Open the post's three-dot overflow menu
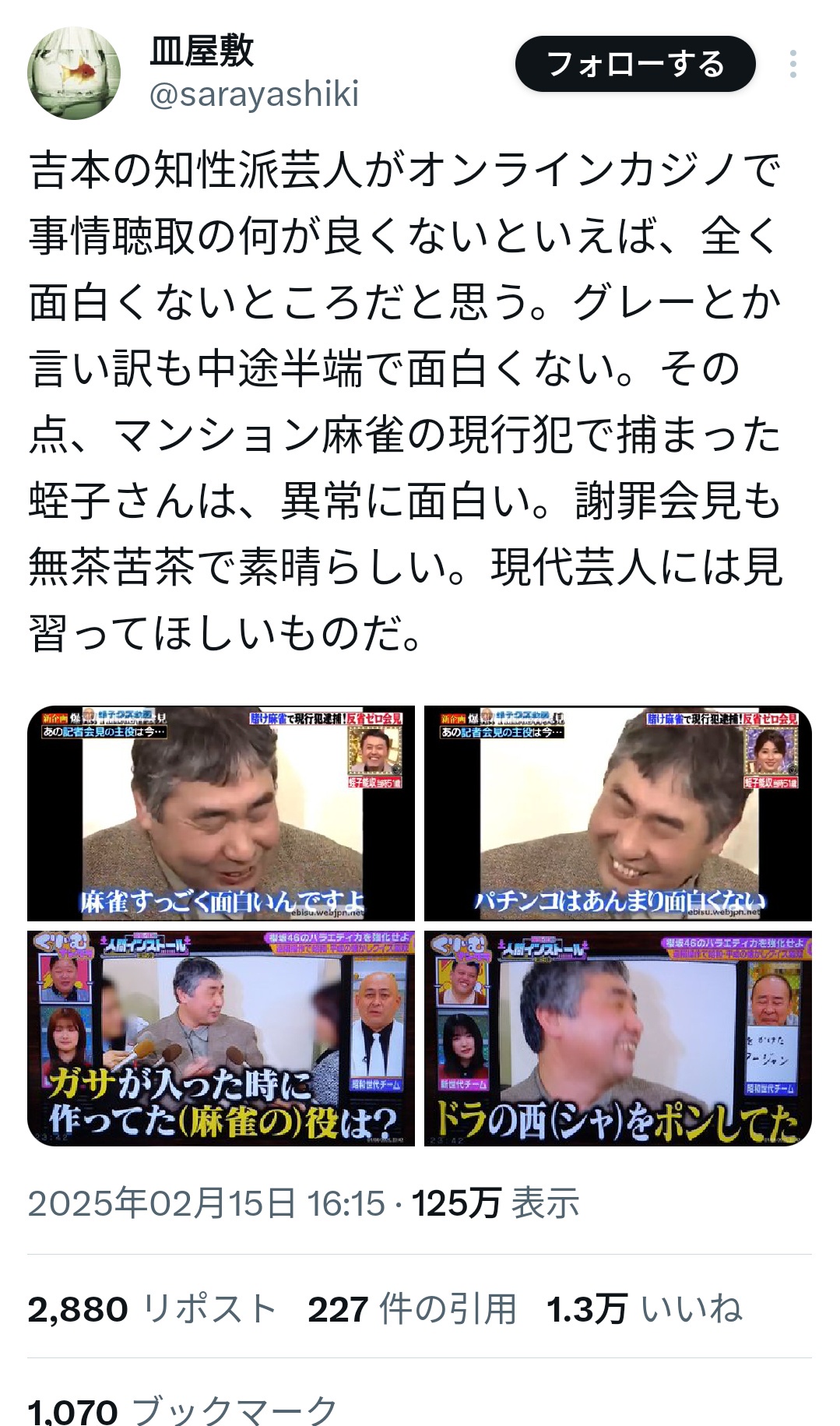Viewport: 840px width, 1426px height. click(x=793, y=64)
